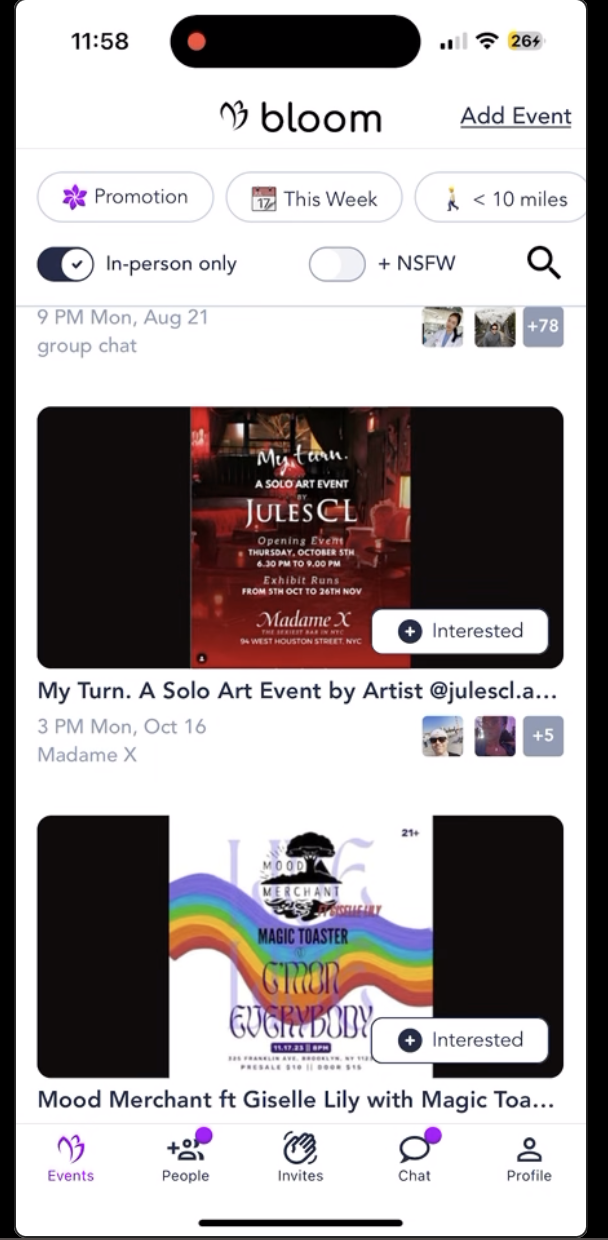608x1240 pixels.
Task: View the +5 attendees for Madame X event
Action: pos(543,736)
